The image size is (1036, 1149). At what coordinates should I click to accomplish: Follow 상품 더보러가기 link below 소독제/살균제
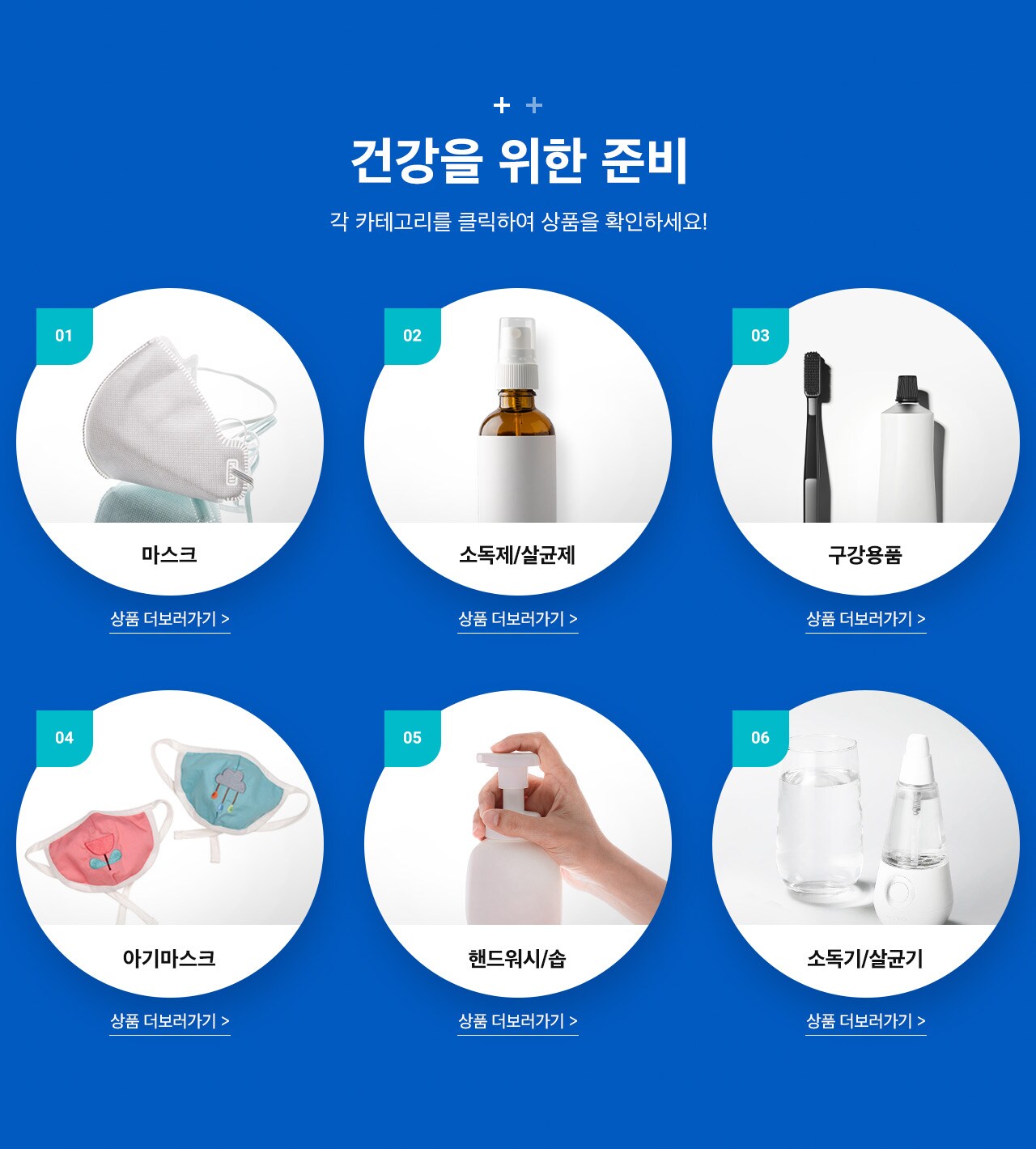pyautogui.click(x=518, y=619)
